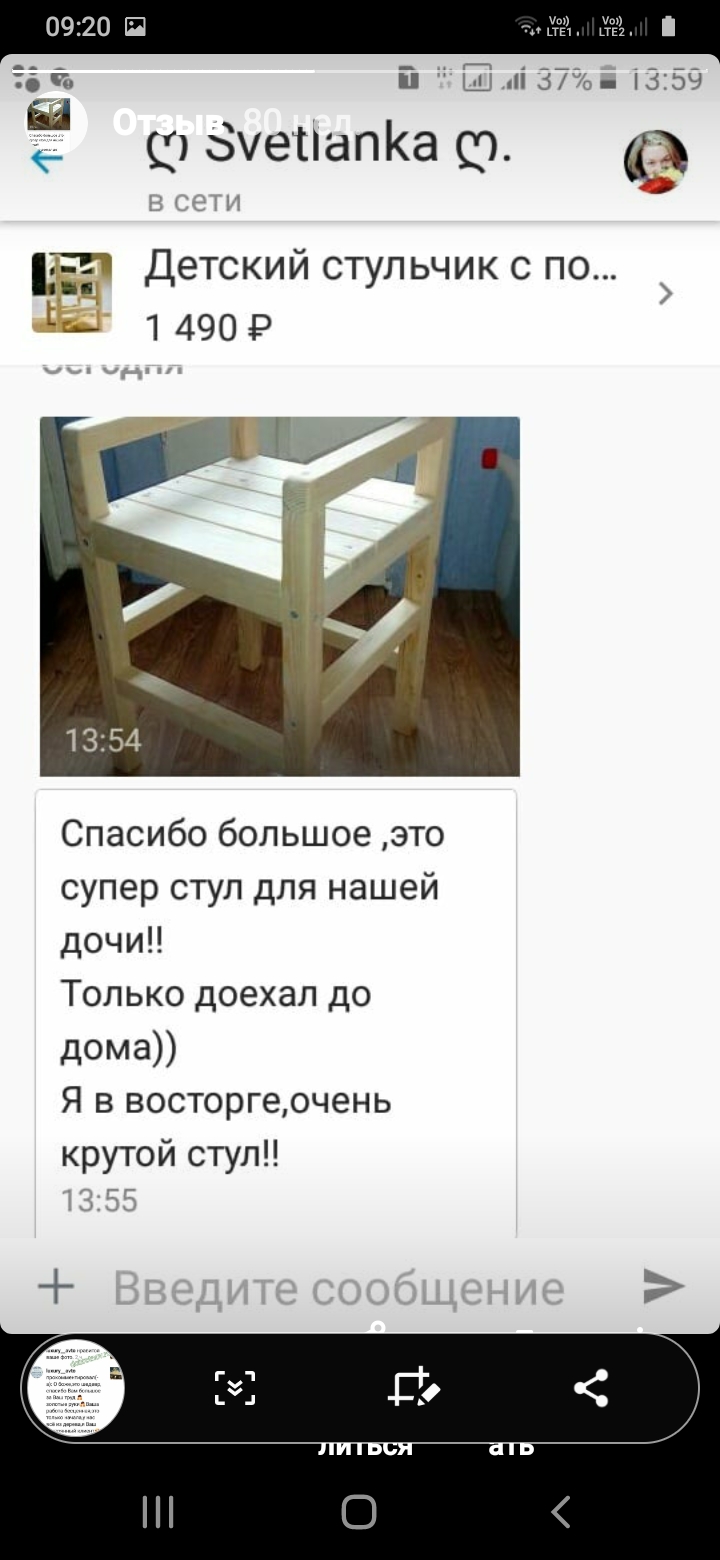
Task: Open recent apps from the navigation bar
Action: tap(158, 1511)
